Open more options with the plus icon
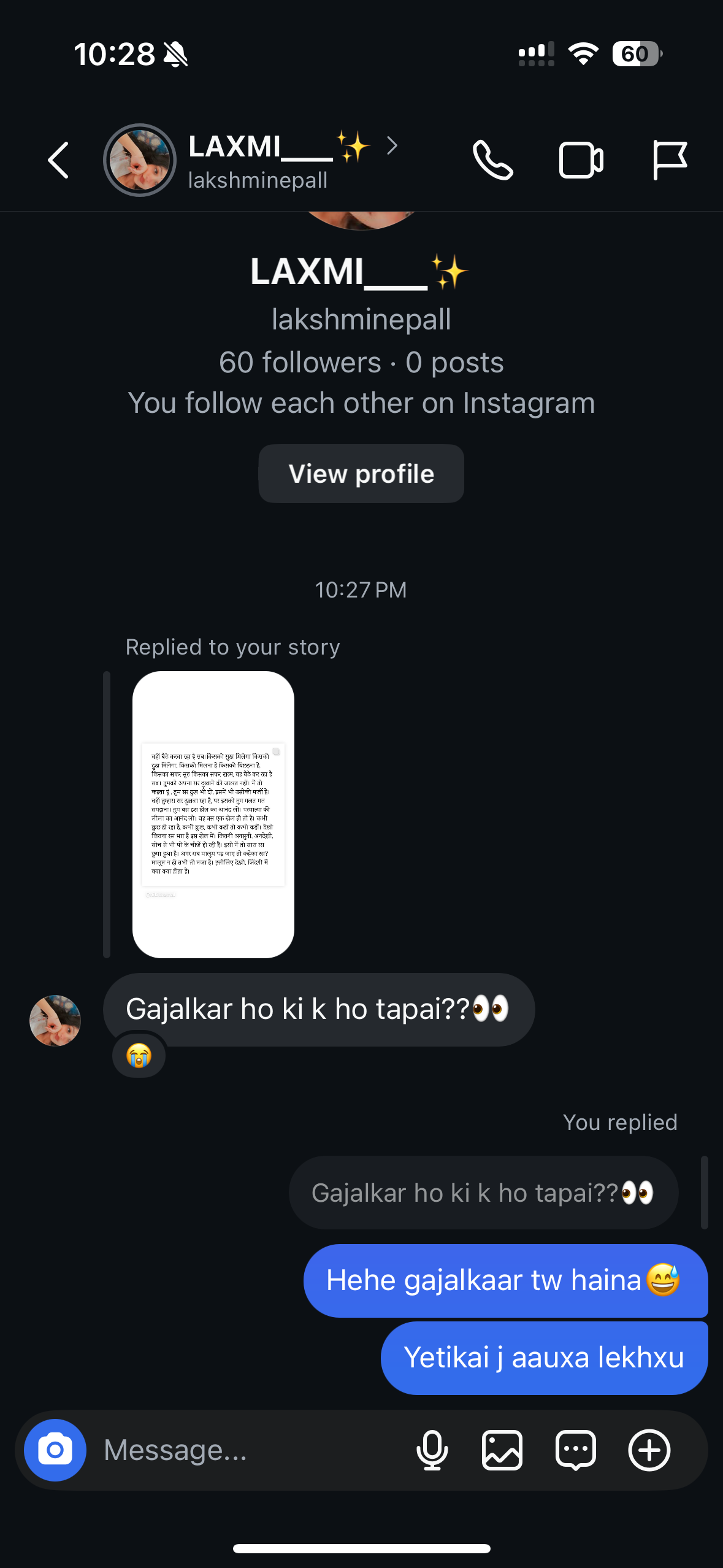This screenshot has height=1568, width=723. 649,1450
